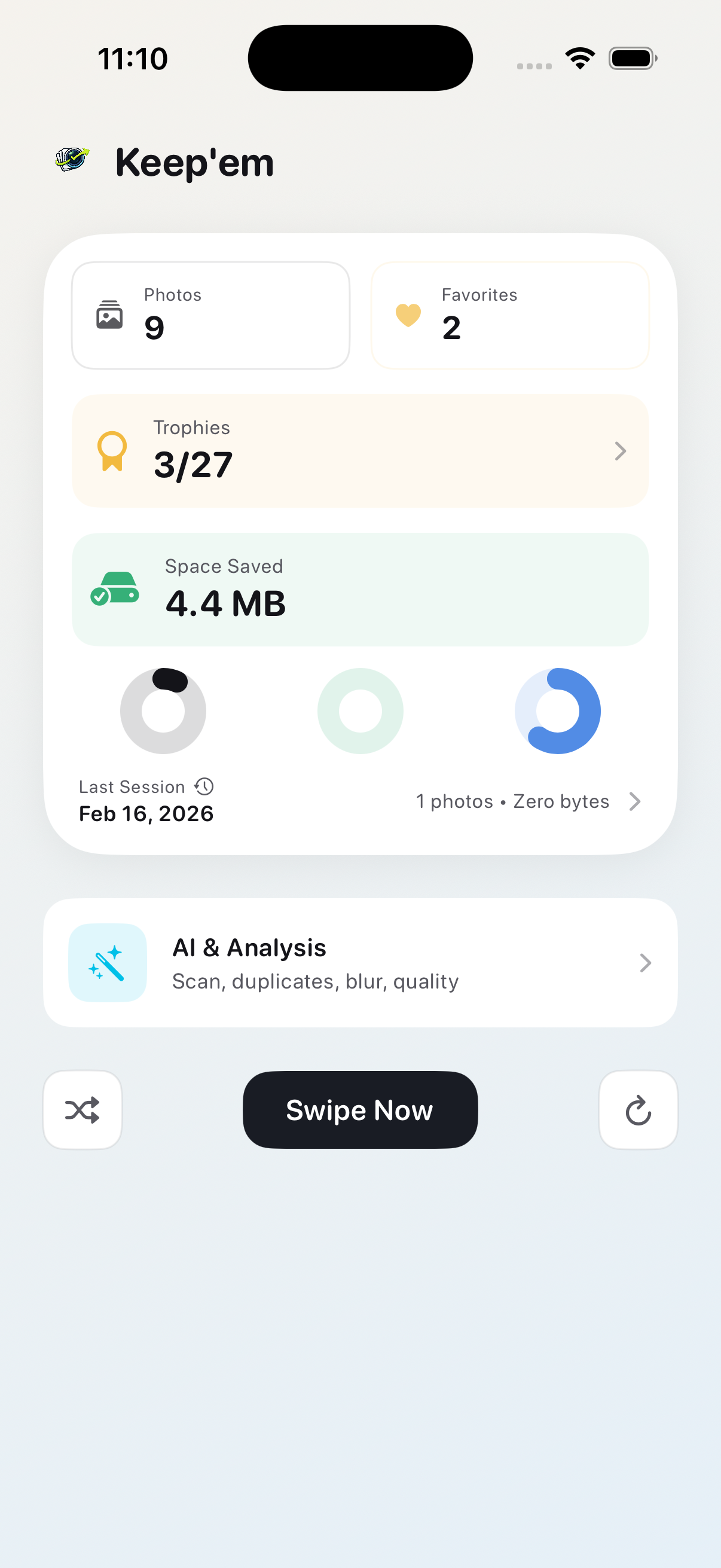
Task: Open the AI magic wand icon
Action: pos(108,962)
